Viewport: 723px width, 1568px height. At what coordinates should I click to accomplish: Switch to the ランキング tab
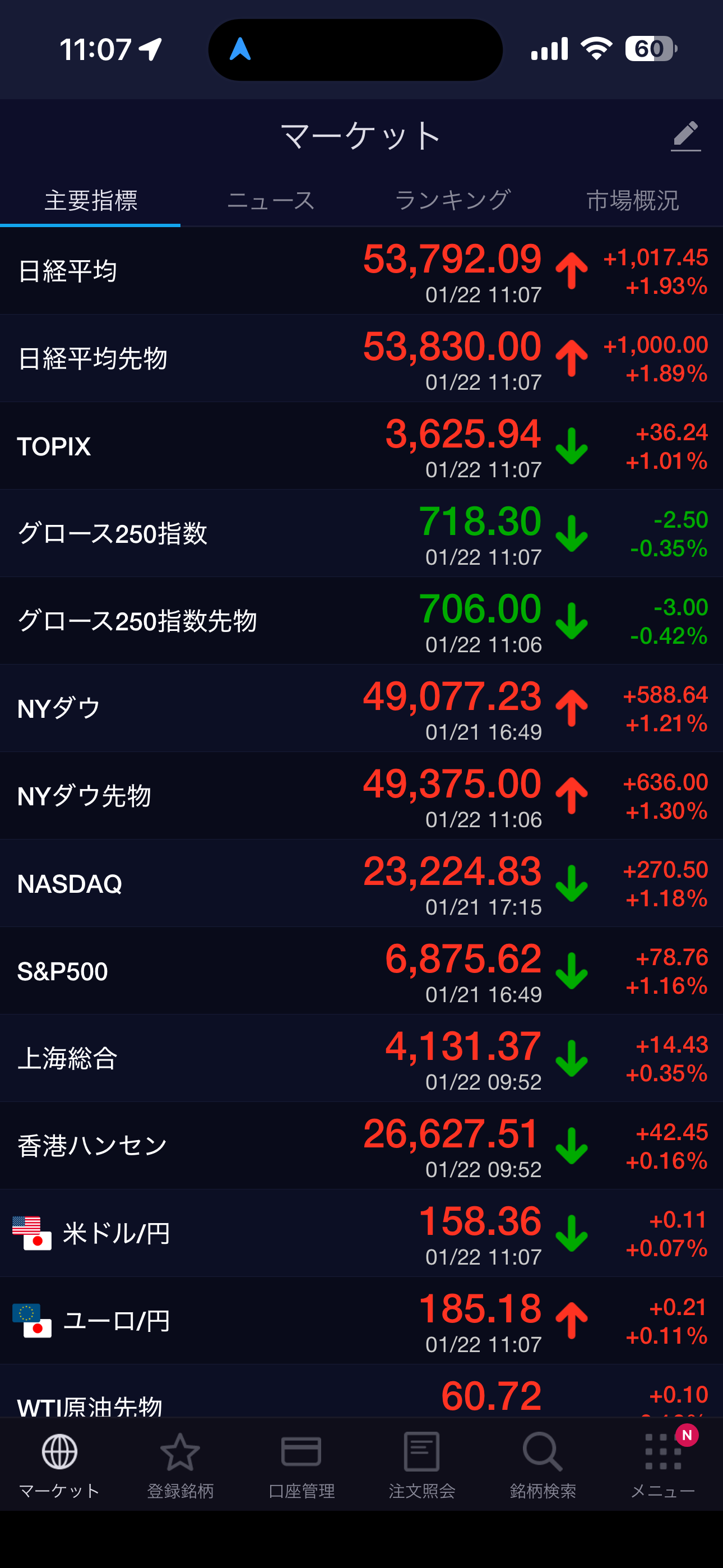[x=452, y=201]
